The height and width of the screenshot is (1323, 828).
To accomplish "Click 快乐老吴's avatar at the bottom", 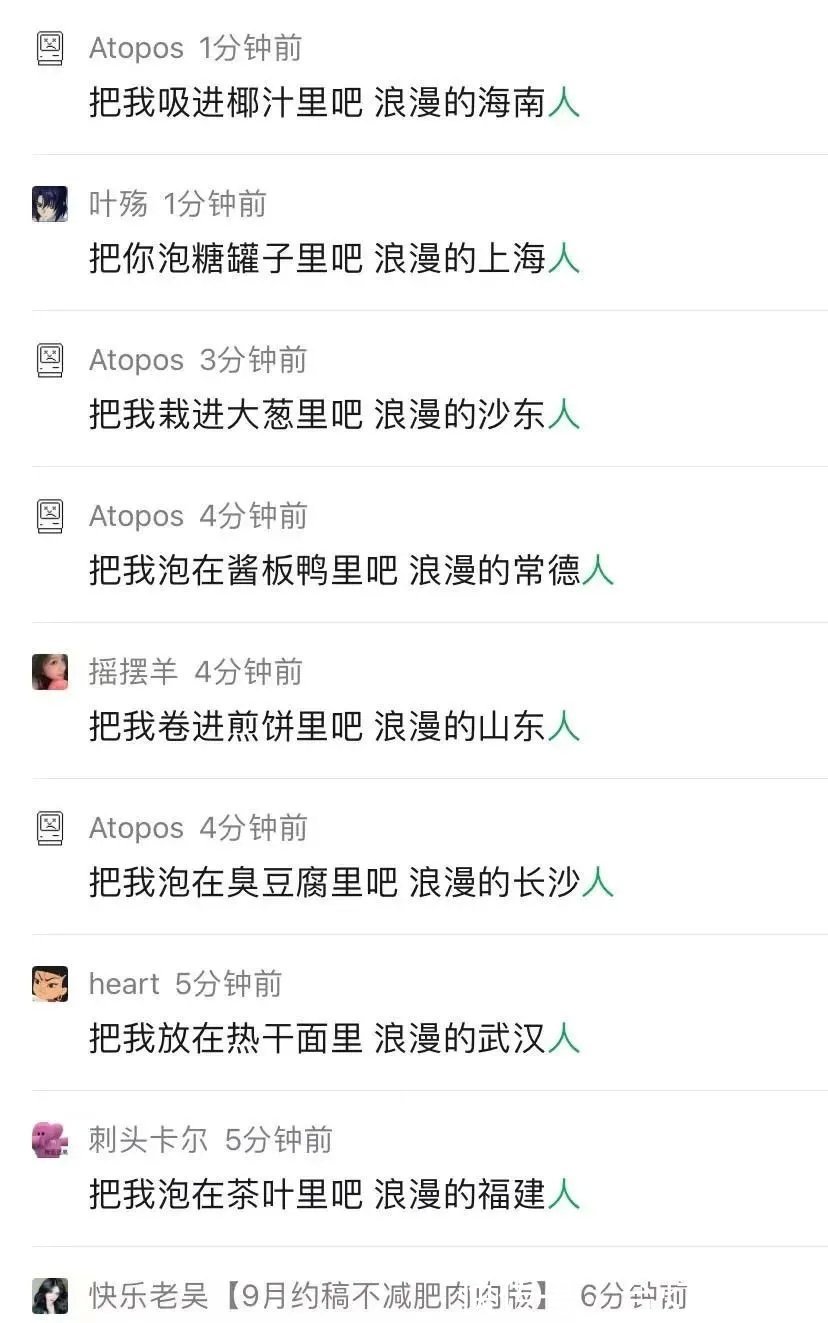I will pyautogui.click(x=50, y=1295).
